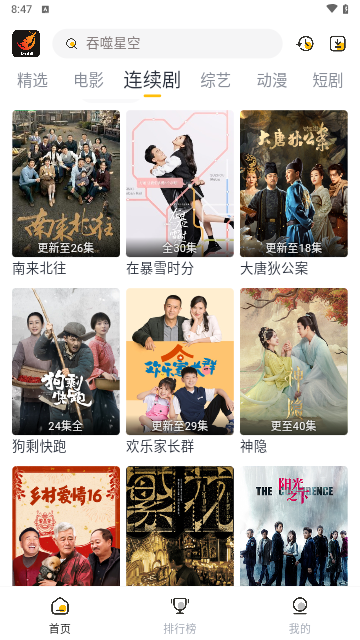Go to the 短剧 tab
Screen dimensions: 360x640
327,80
